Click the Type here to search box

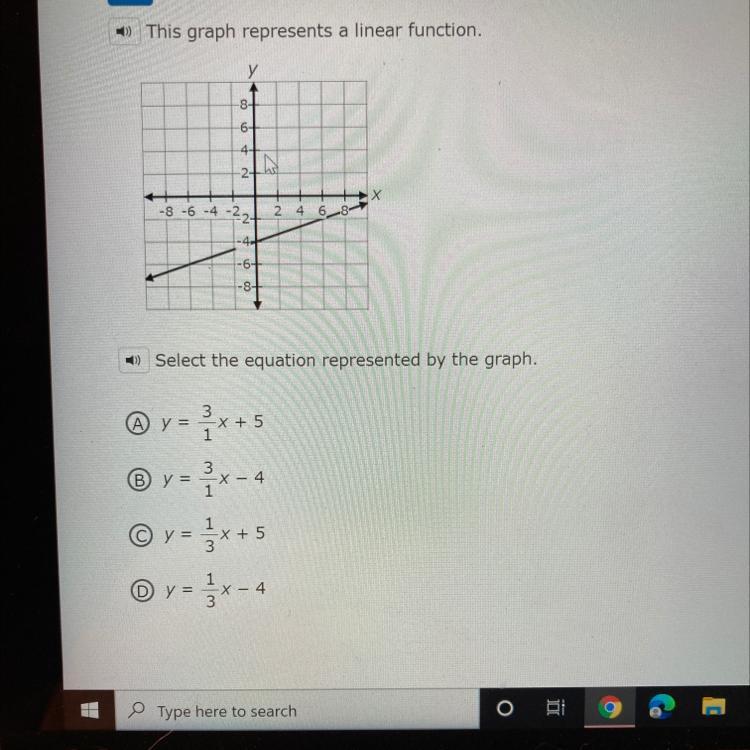(x=297, y=711)
